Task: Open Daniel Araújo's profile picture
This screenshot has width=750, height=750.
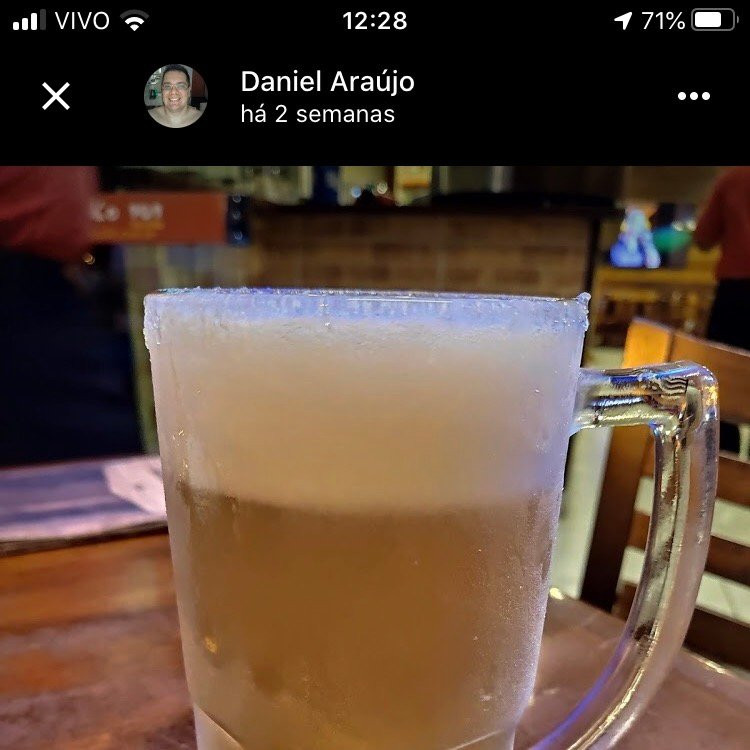Action: pos(176,96)
